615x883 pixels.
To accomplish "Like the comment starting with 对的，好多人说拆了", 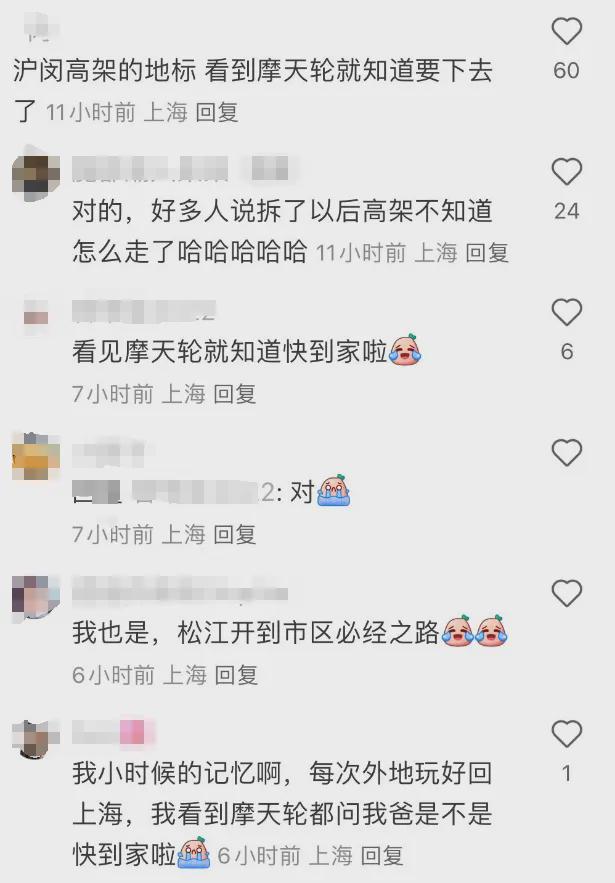I will pyautogui.click(x=566, y=172).
